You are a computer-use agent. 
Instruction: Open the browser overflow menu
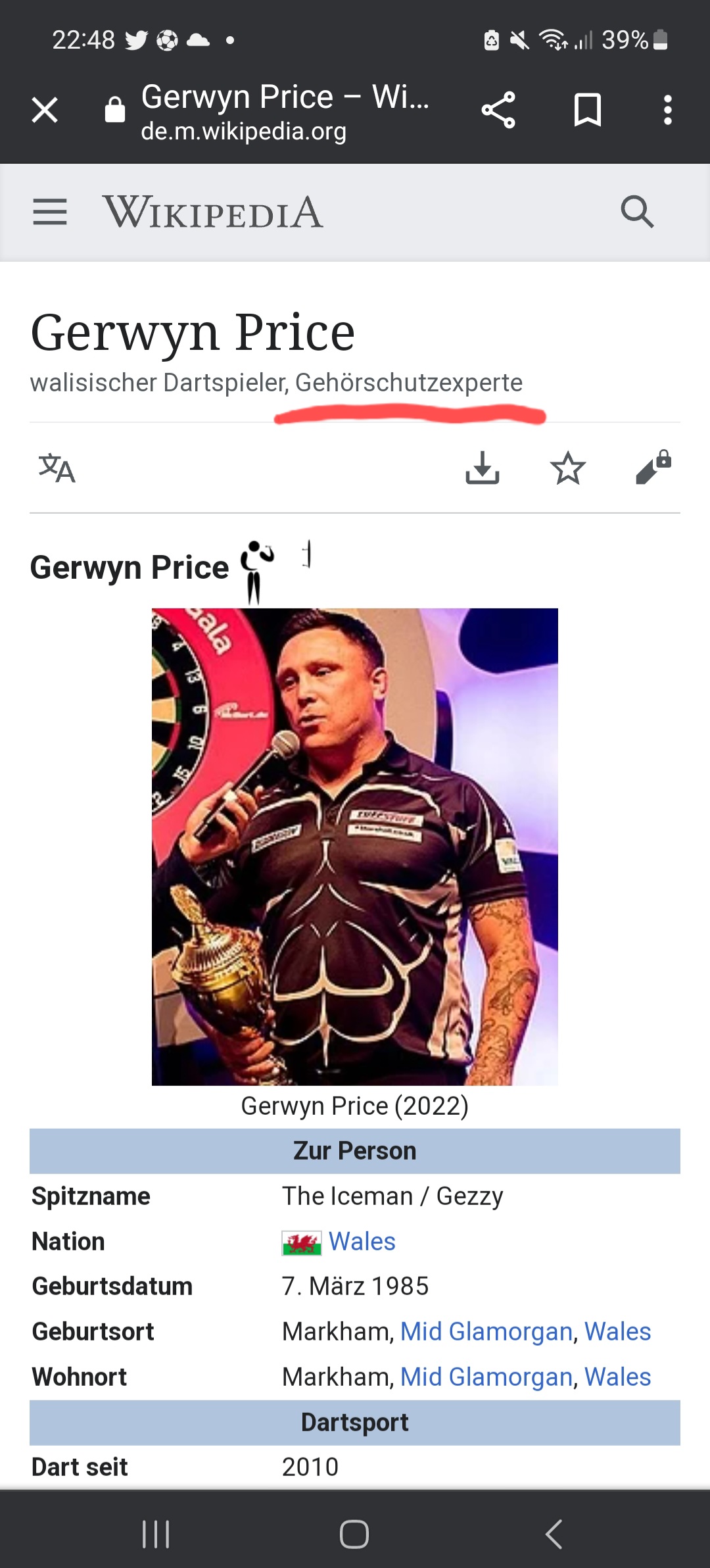click(x=668, y=110)
